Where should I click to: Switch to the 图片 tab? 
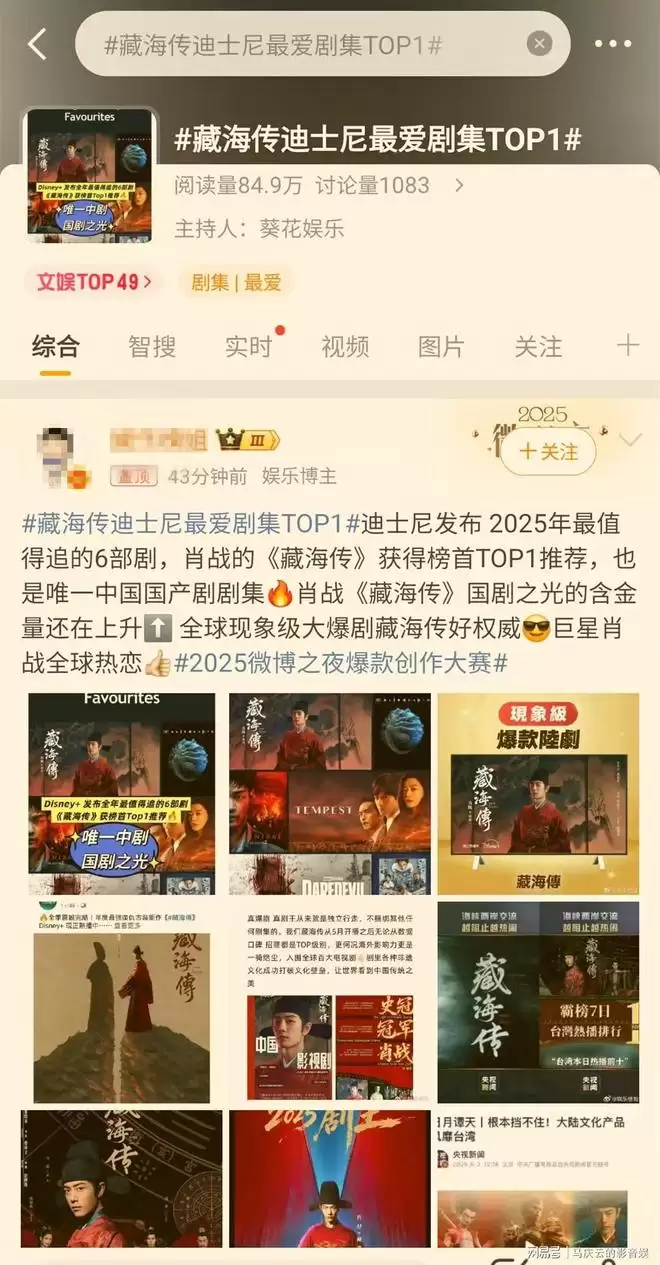click(441, 346)
